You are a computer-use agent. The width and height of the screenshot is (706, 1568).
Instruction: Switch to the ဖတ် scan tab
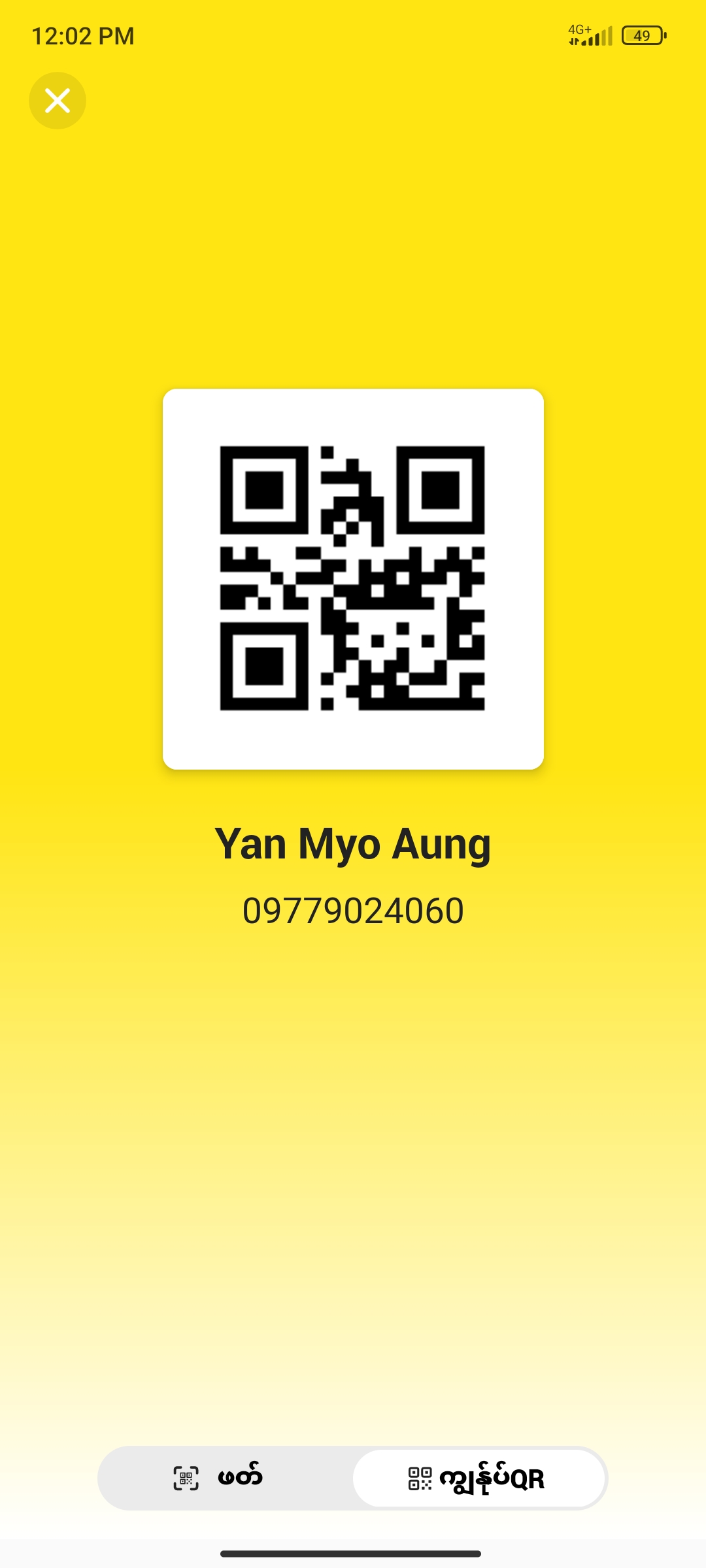[219, 1478]
